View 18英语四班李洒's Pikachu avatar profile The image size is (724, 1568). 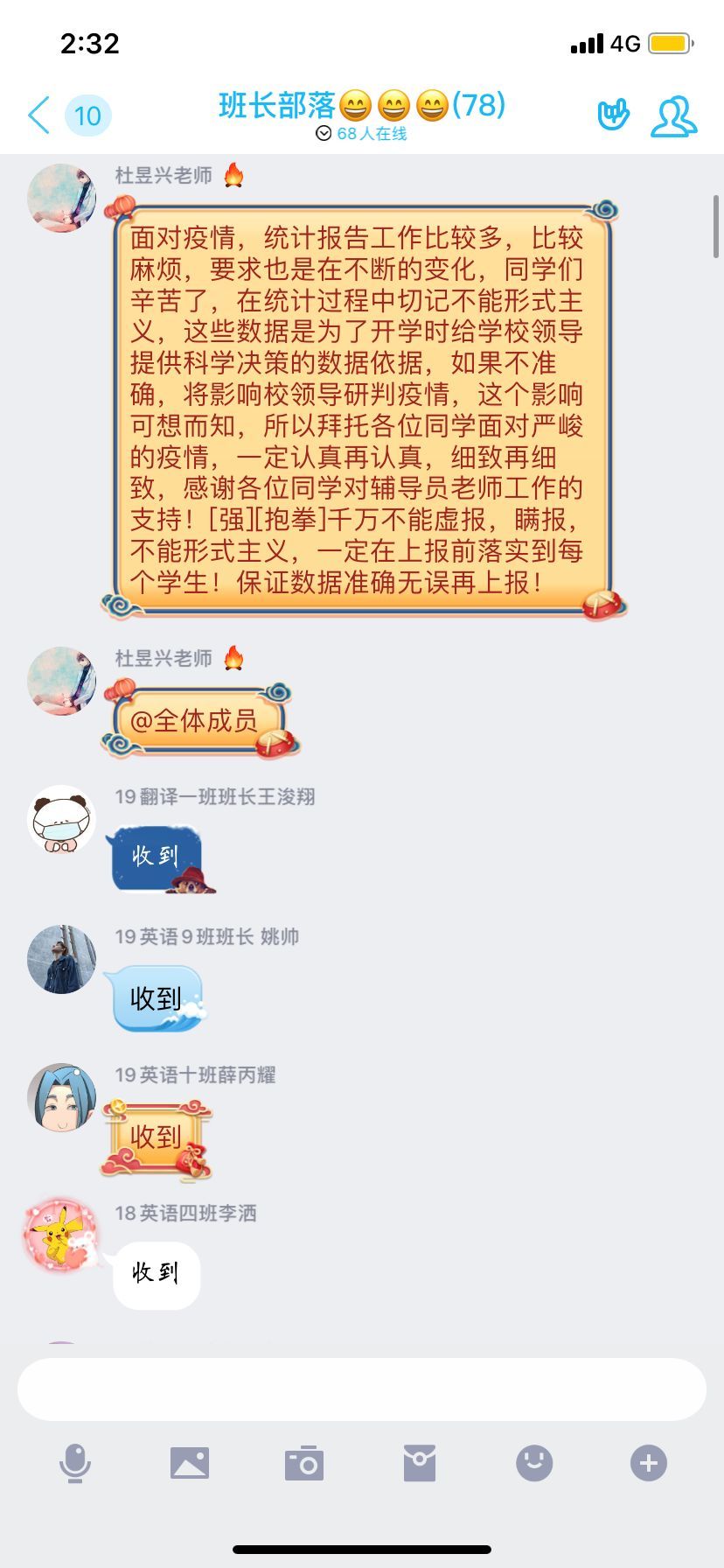point(61,1235)
